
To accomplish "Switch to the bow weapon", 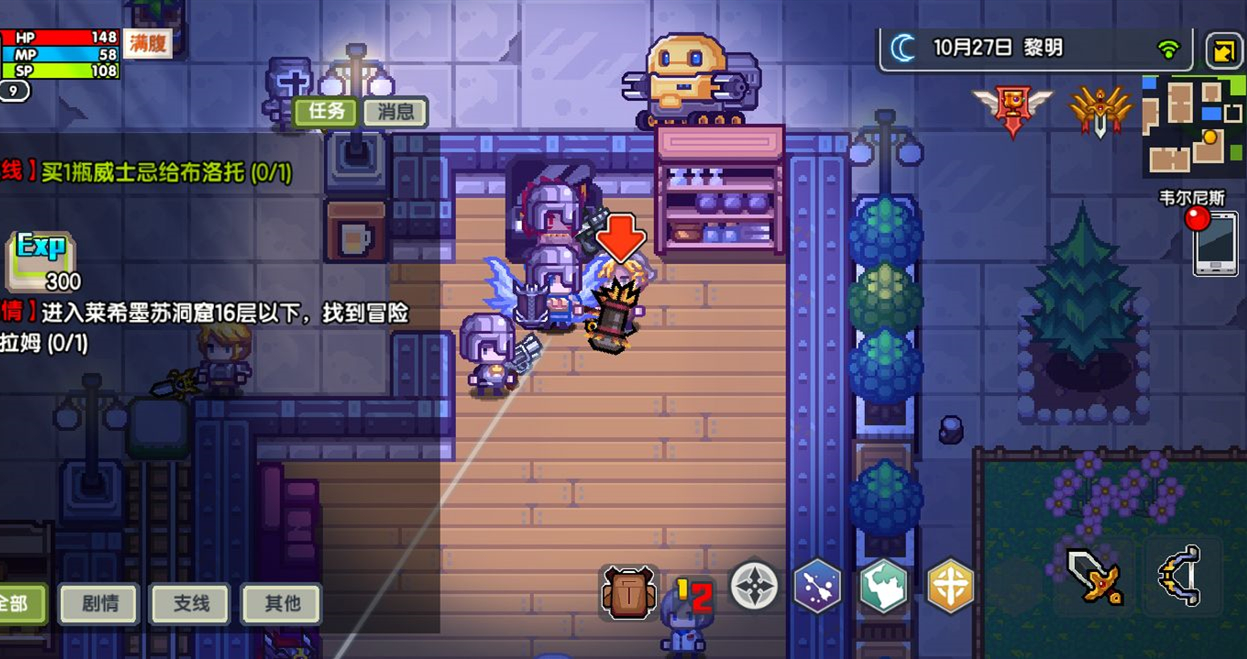I will click(x=1183, y=576).
